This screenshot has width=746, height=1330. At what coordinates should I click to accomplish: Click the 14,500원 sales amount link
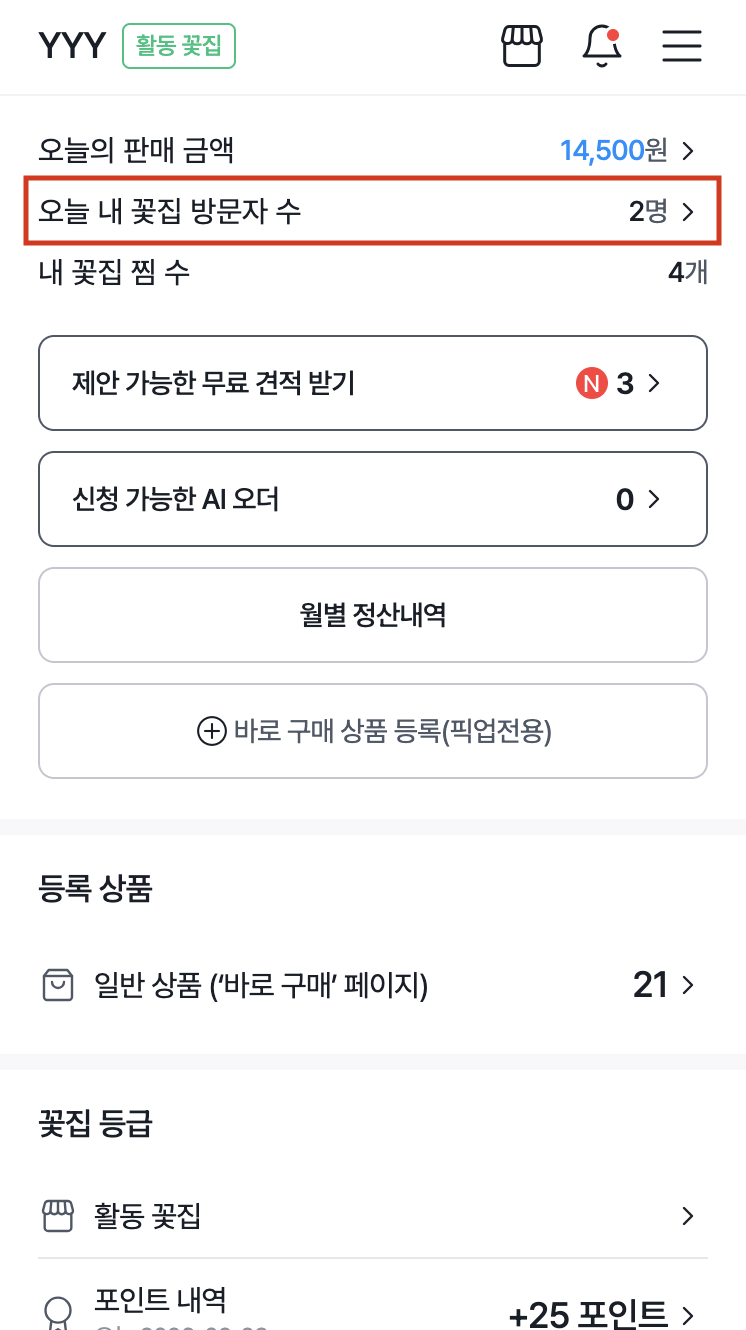click(x=610, y=151)
